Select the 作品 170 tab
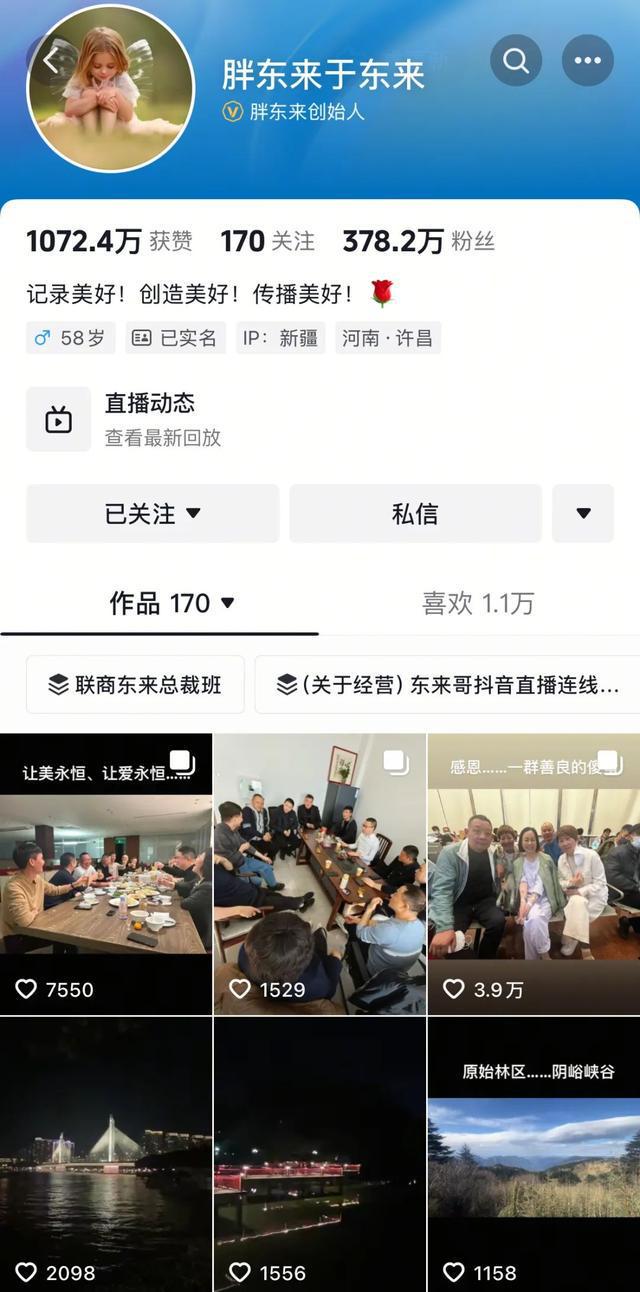Image resolution: width=640 pixels, height=1292 pixels. point(172,603)
